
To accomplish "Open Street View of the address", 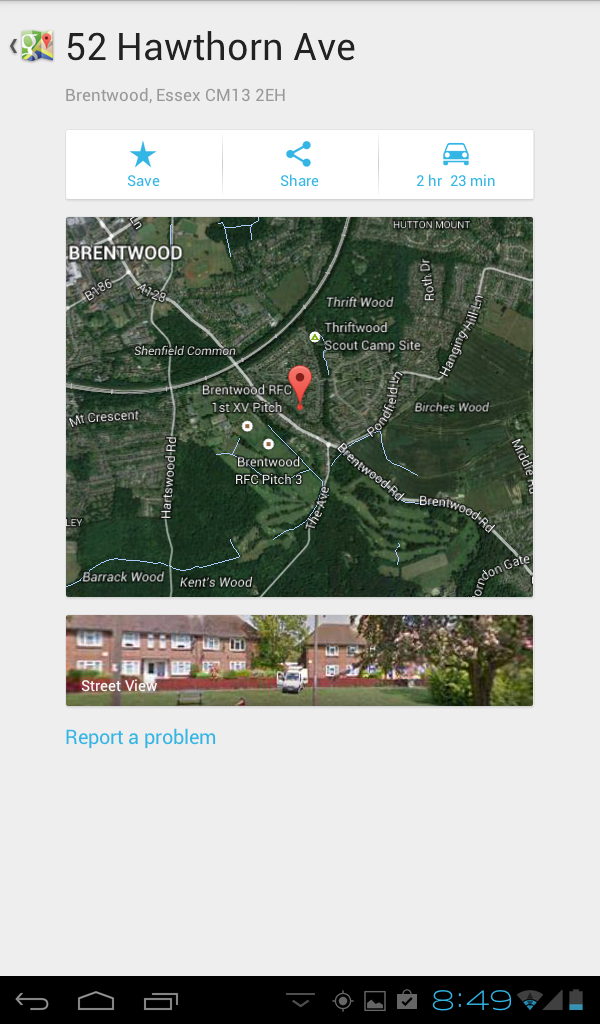I will (x=300, y=660).
